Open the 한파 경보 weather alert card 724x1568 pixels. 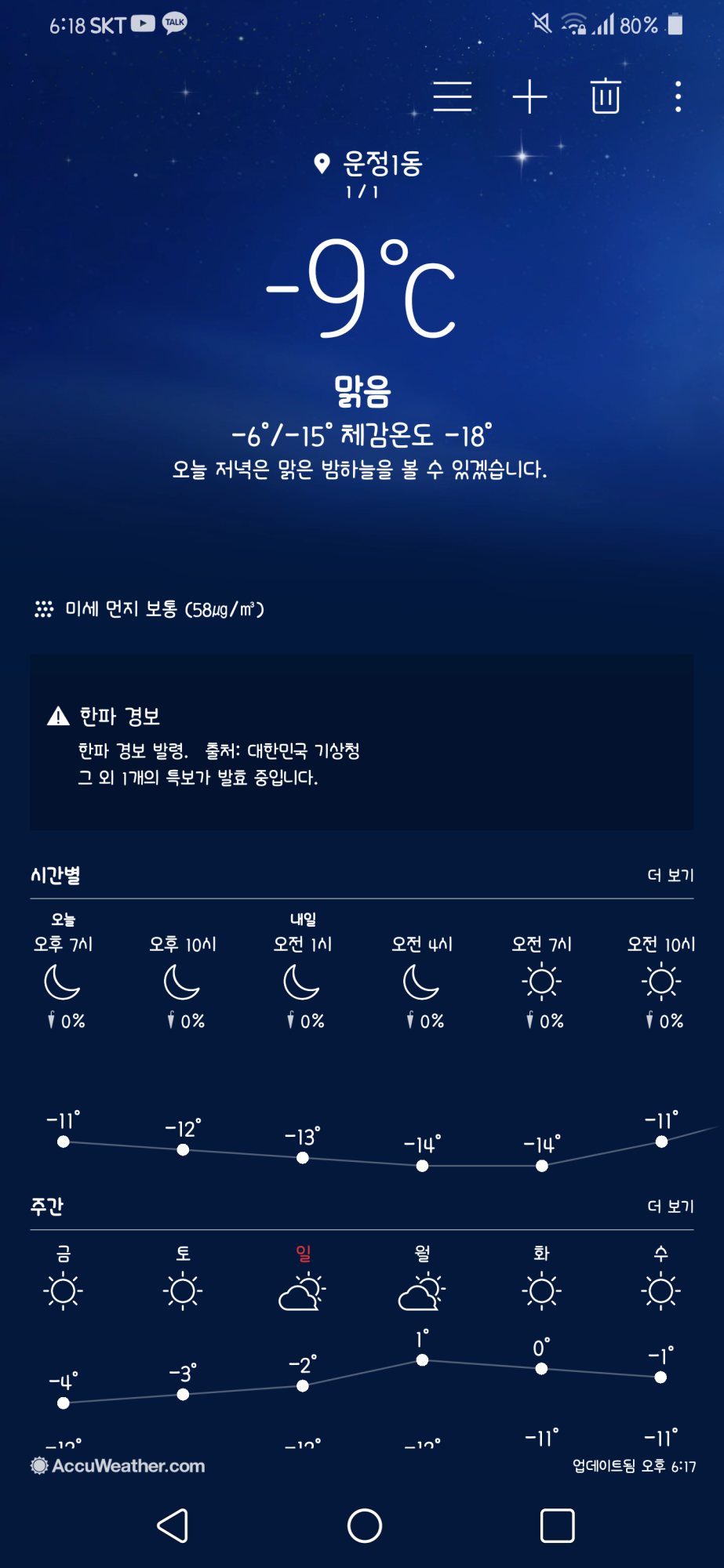point(362,743)
